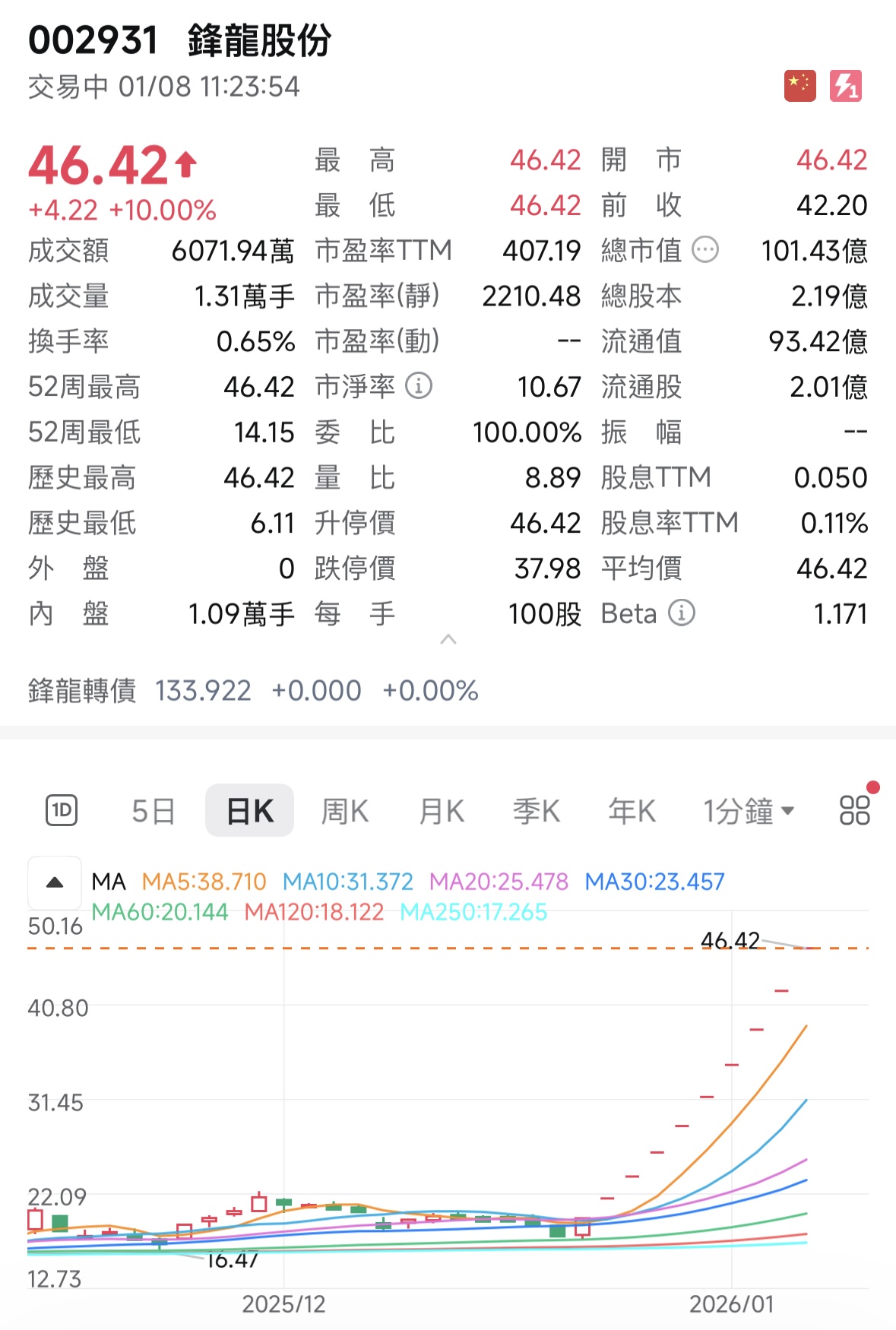
Task: Switch to the 周K chart
Action: [x=344, y=811]
